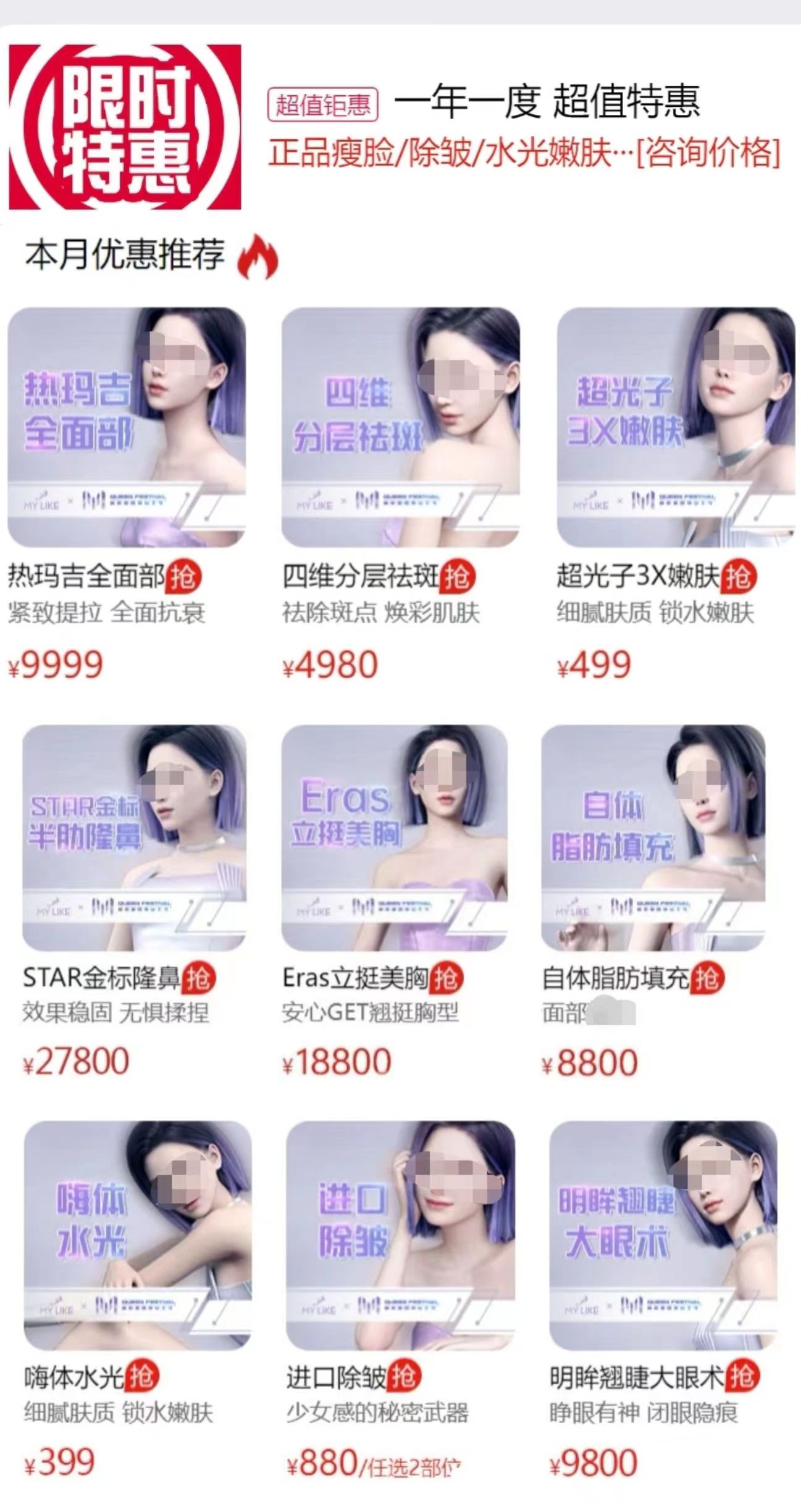
Task: Open the 热玛吉全面部 product card
Action: coord(127,427)
